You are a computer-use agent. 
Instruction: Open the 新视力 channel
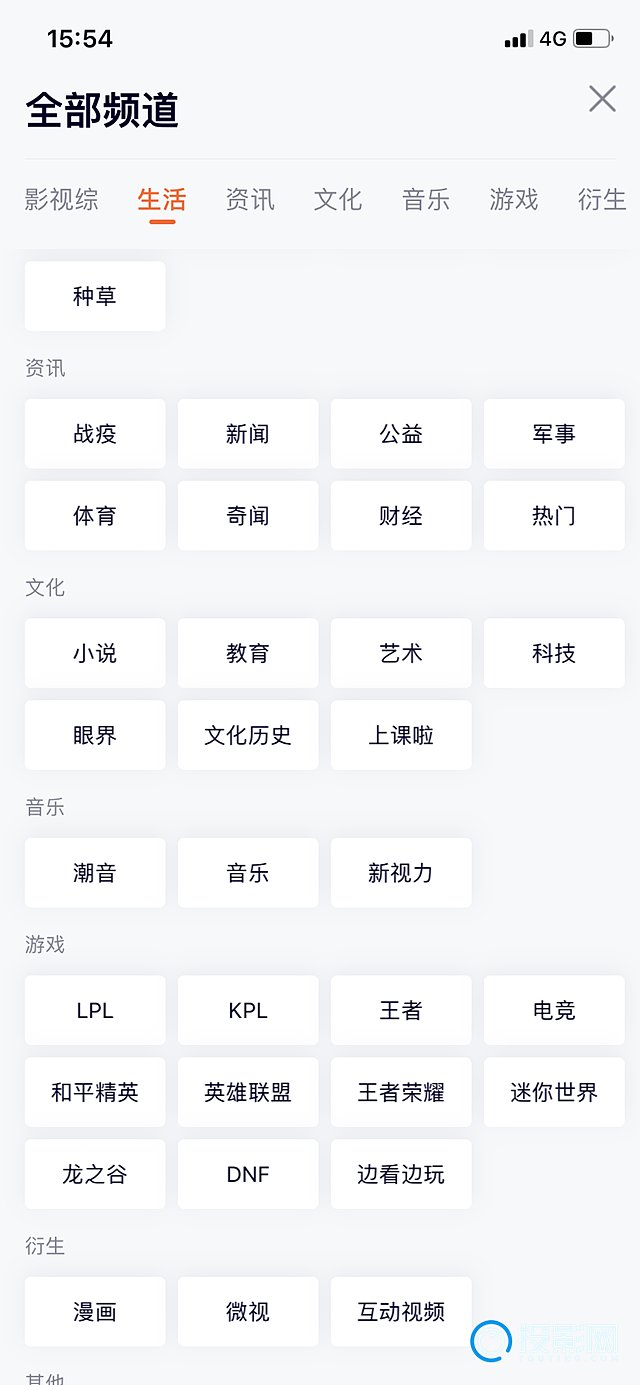coord(401,873)
